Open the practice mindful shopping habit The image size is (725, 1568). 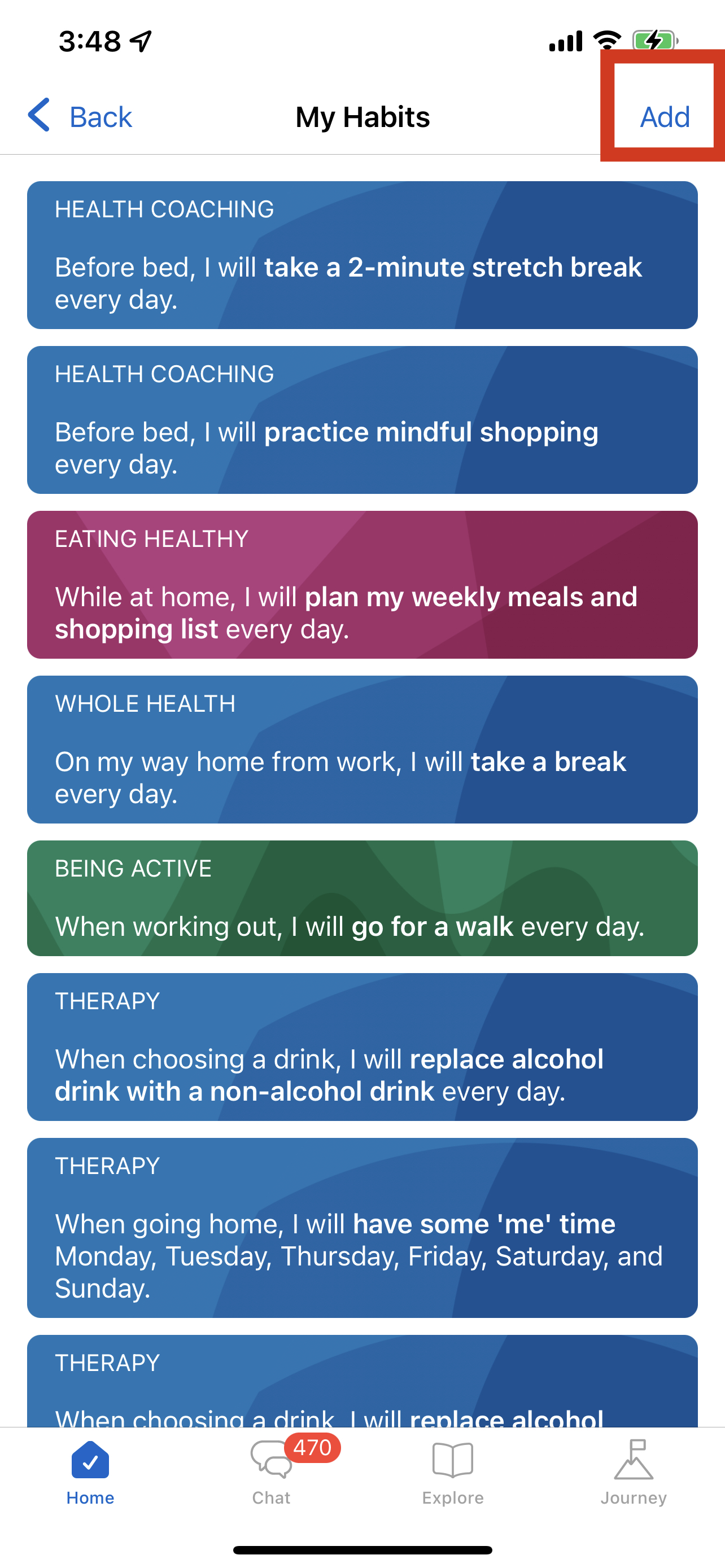362,420
